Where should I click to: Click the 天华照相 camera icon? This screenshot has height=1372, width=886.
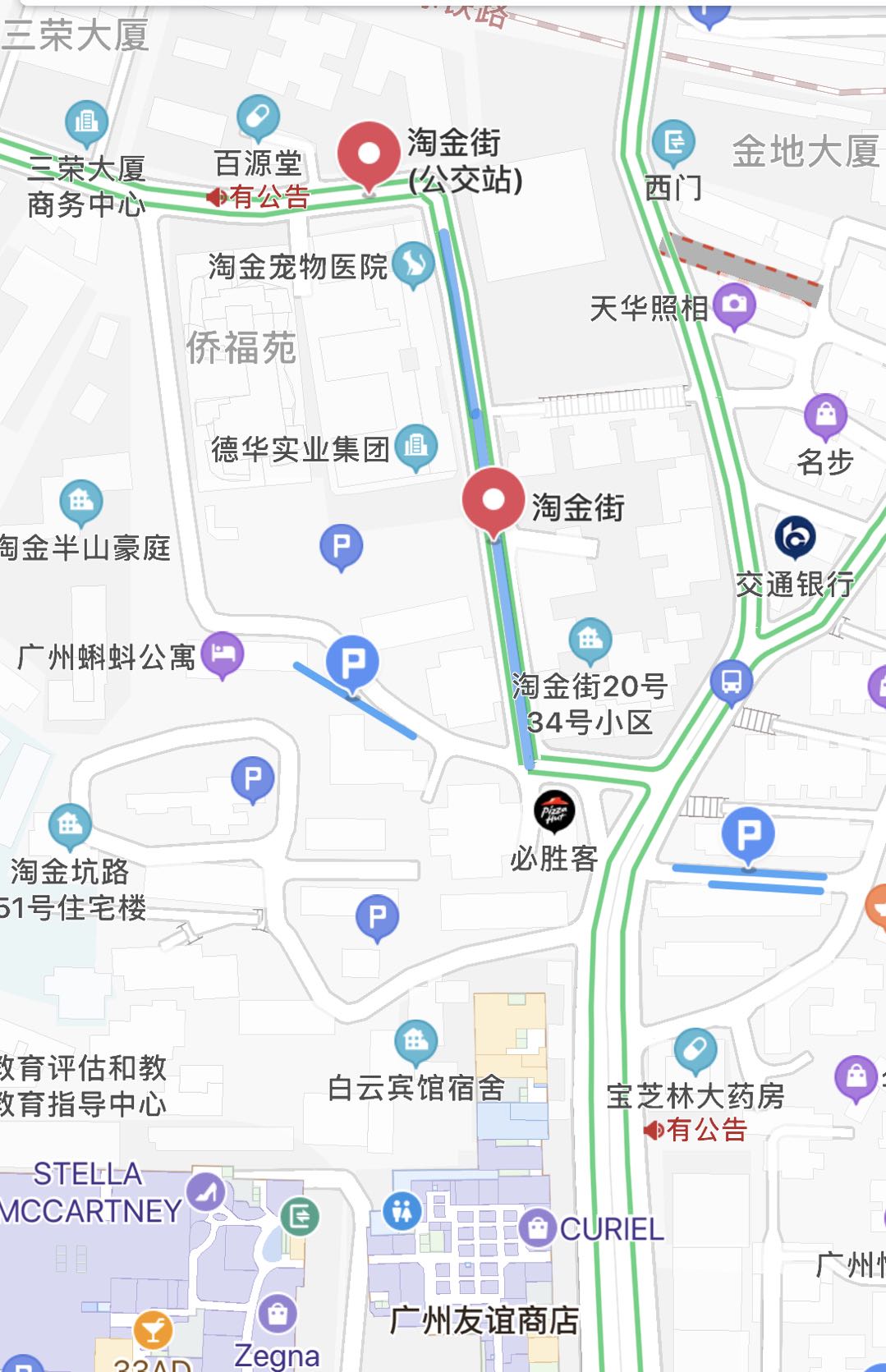coord(735,304)
